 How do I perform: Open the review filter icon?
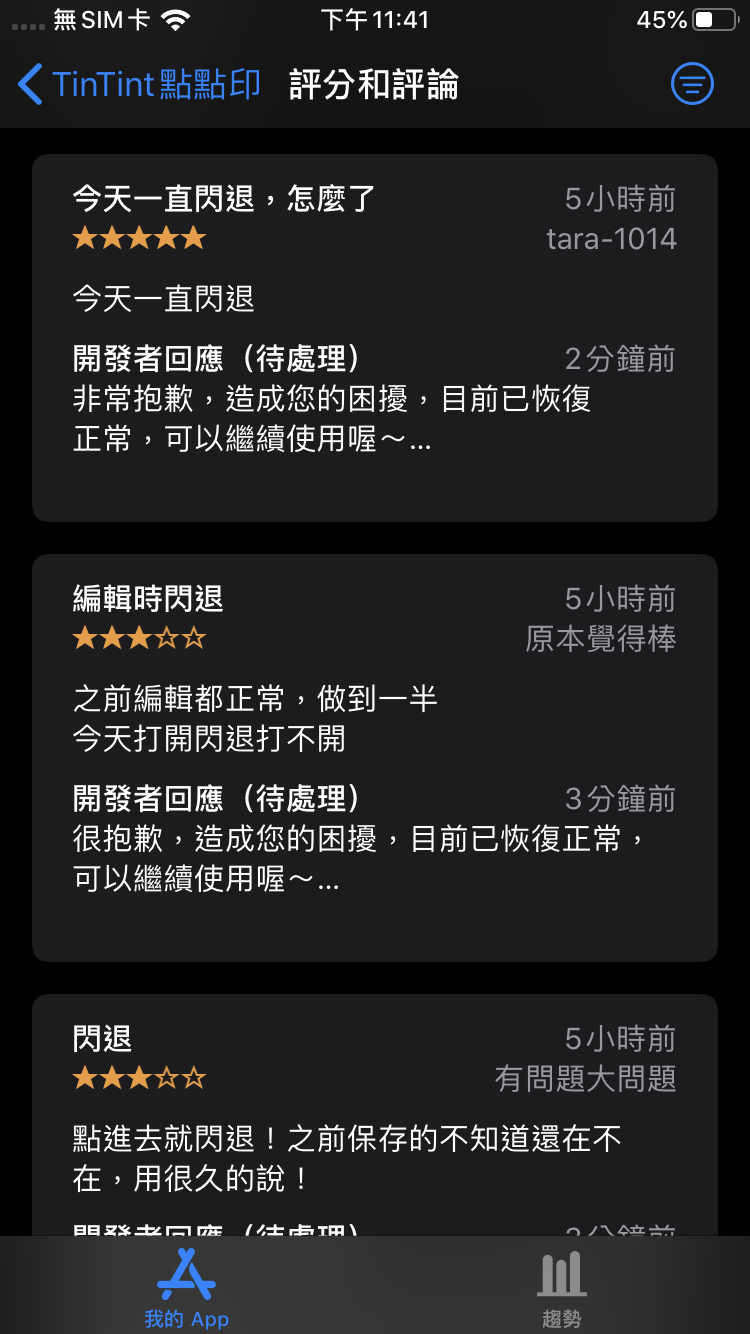tap(692, 85)
